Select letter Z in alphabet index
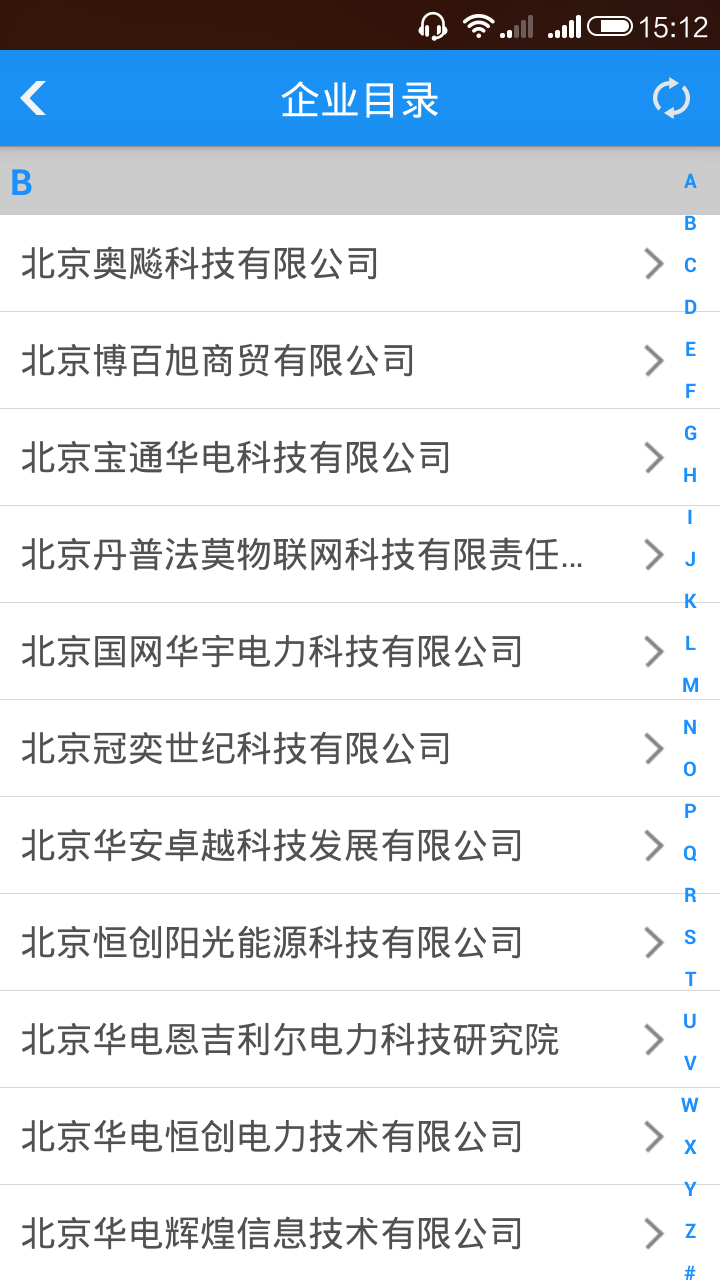The width and height of the screenshot is (720, 1280). pos(690,1231)
